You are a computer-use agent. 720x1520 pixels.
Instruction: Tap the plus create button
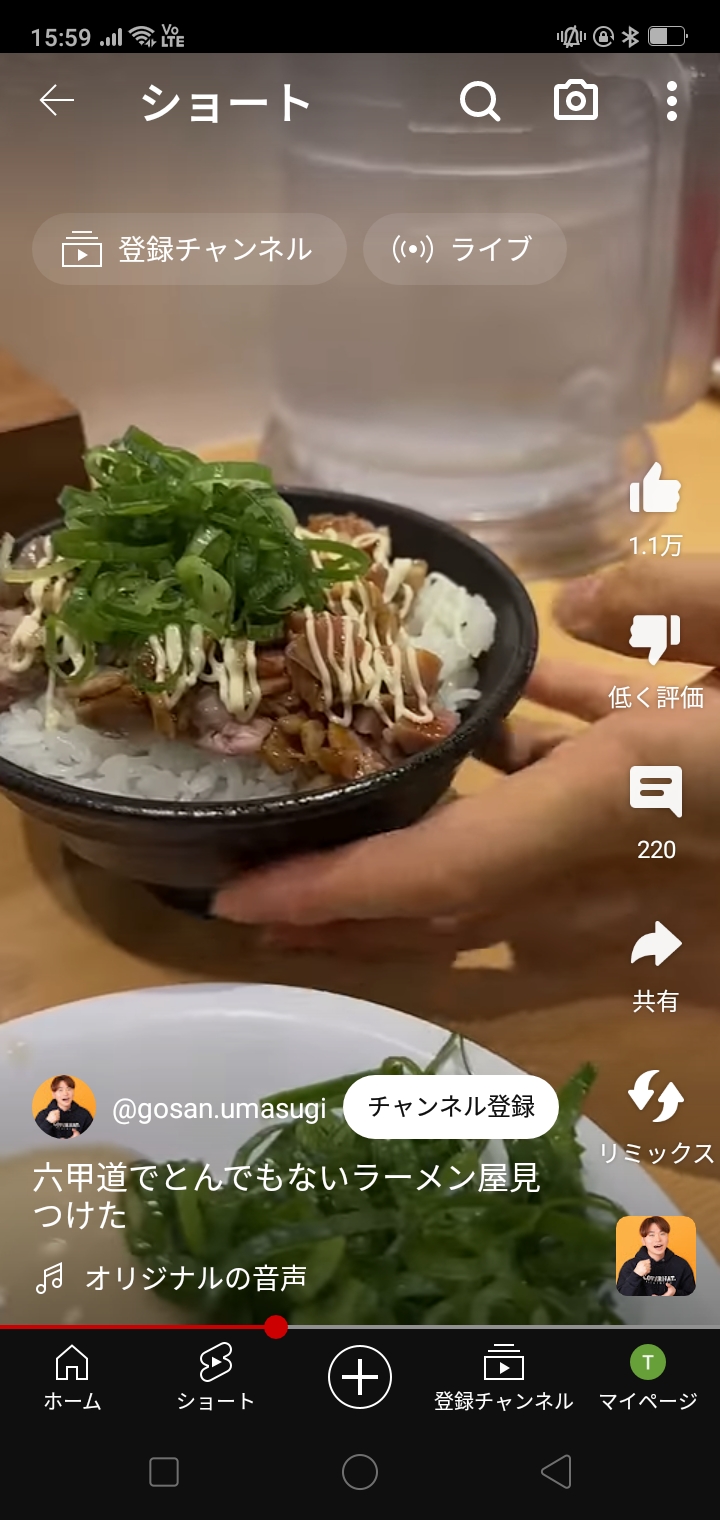point(360,1377)
